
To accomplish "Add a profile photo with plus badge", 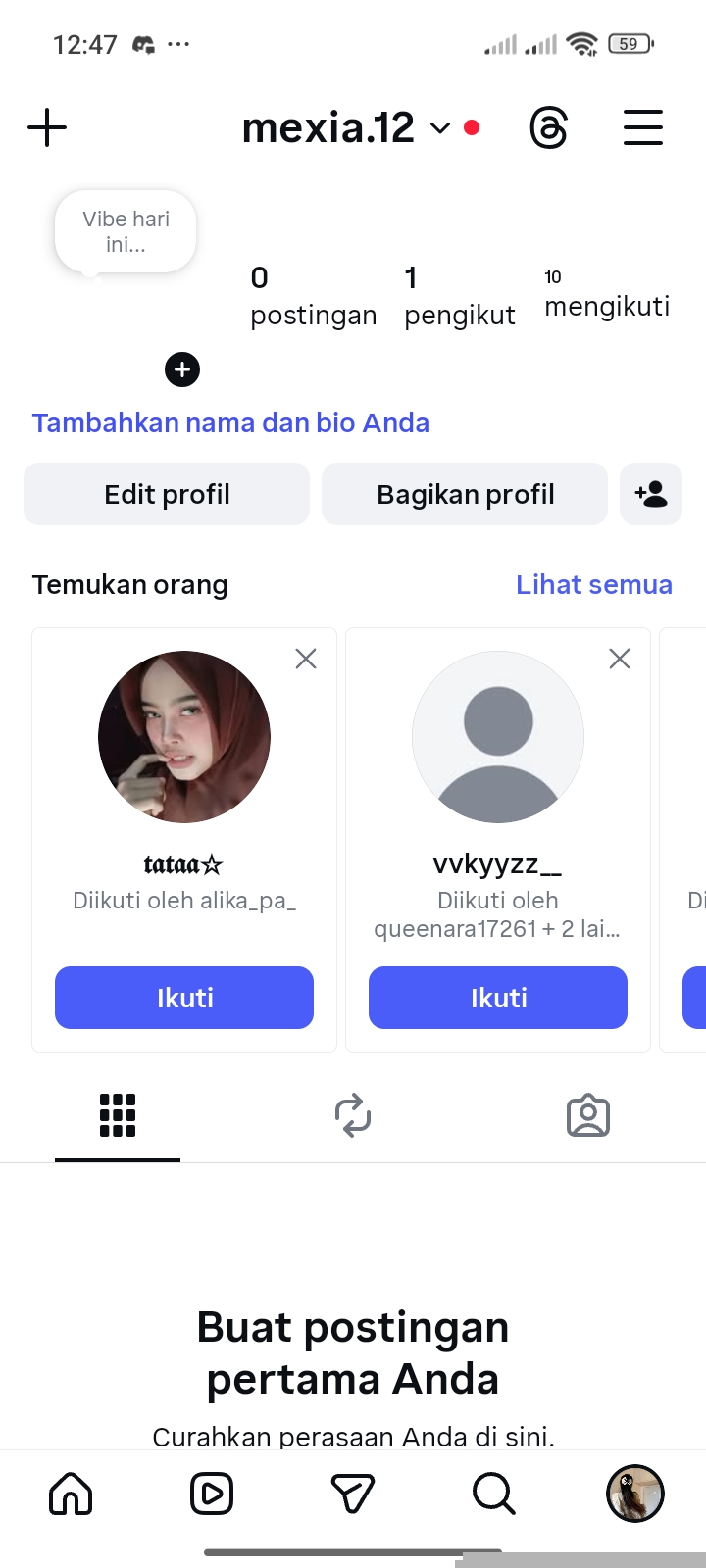I will point(182,369).
